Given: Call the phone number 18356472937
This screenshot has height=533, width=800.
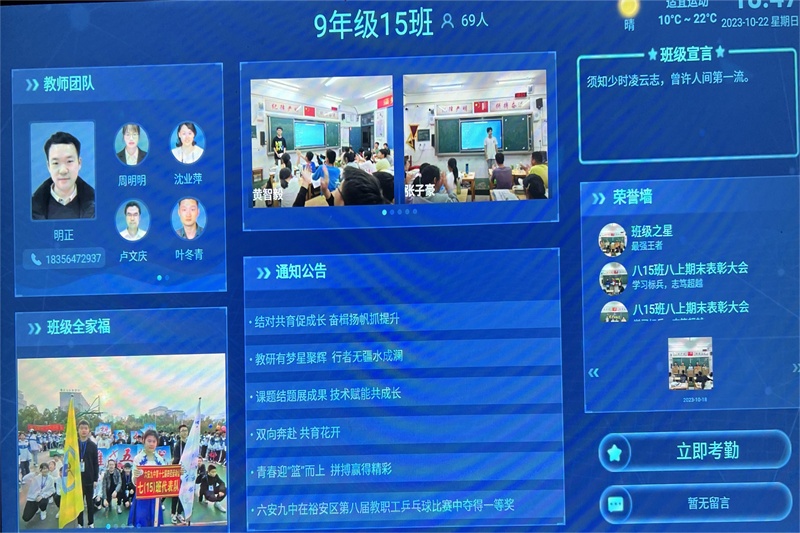Looking at the screenshot, I should (x=65, y=258).
